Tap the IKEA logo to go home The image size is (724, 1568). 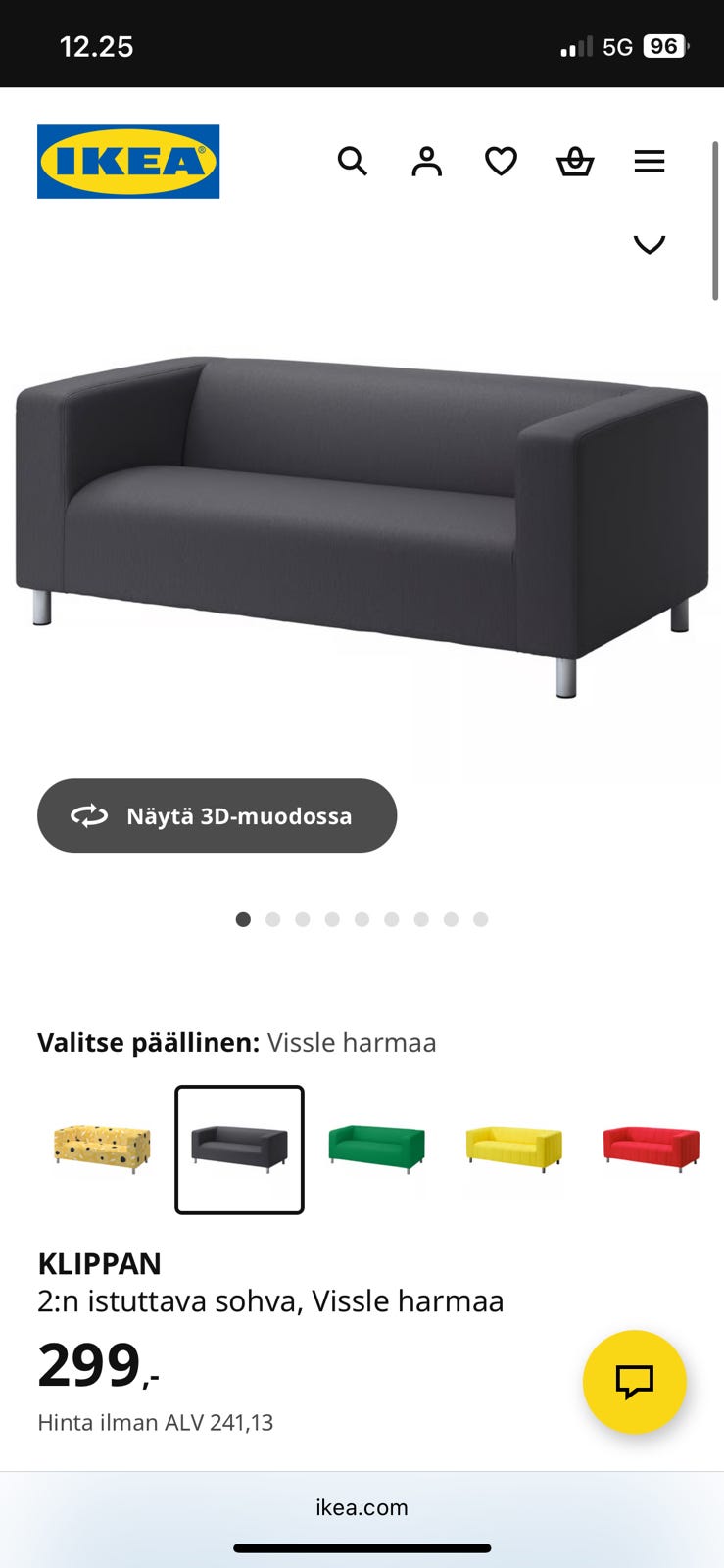(128, 162)
